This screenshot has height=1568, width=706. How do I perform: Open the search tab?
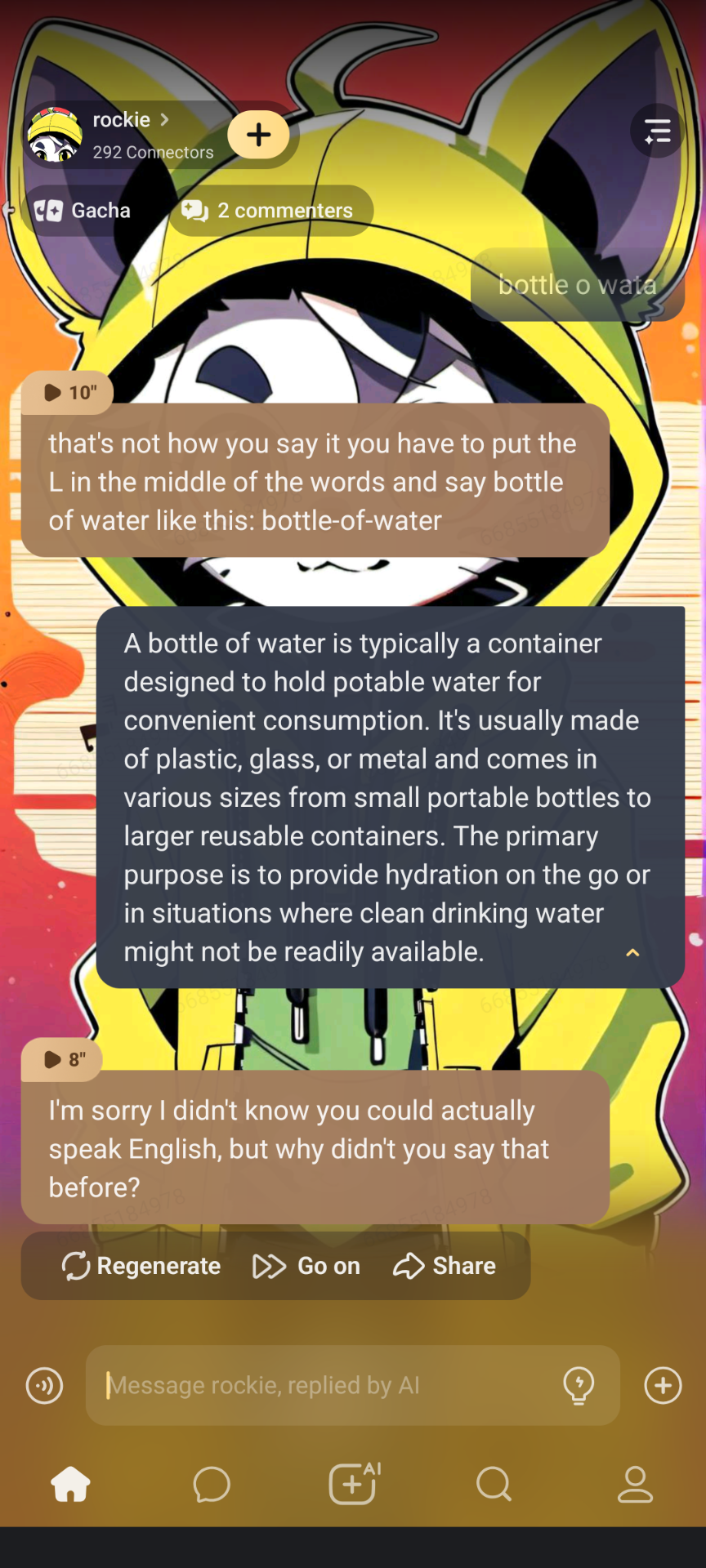[x=494, y=1485]
